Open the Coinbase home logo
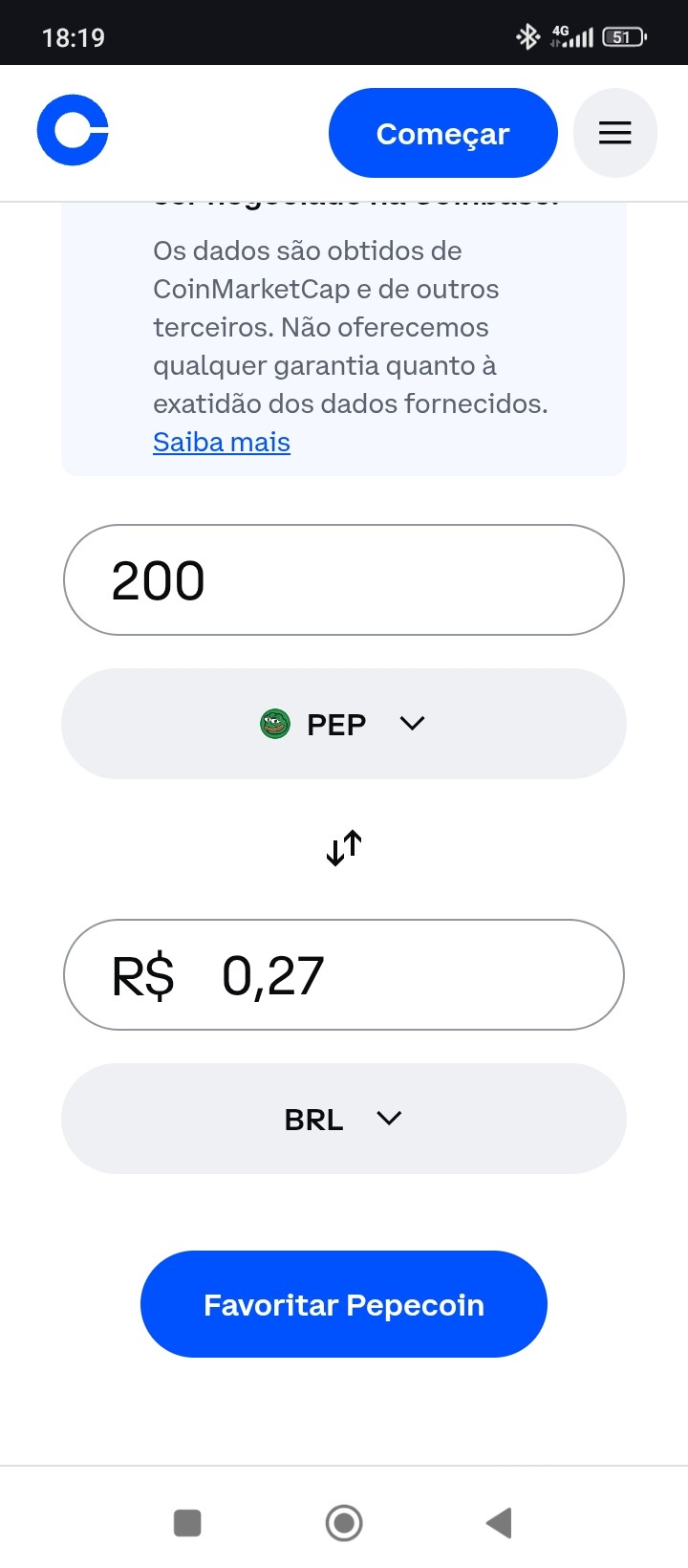This screenshot has width=688, height=1568. 73,131
